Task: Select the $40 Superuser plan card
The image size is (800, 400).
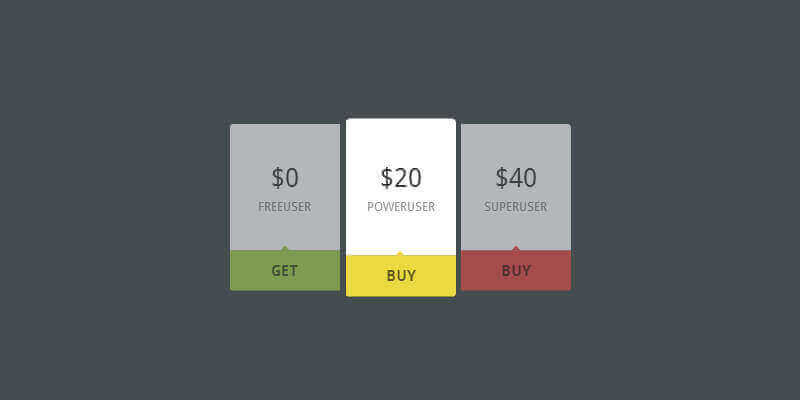Action: [516, 188]
